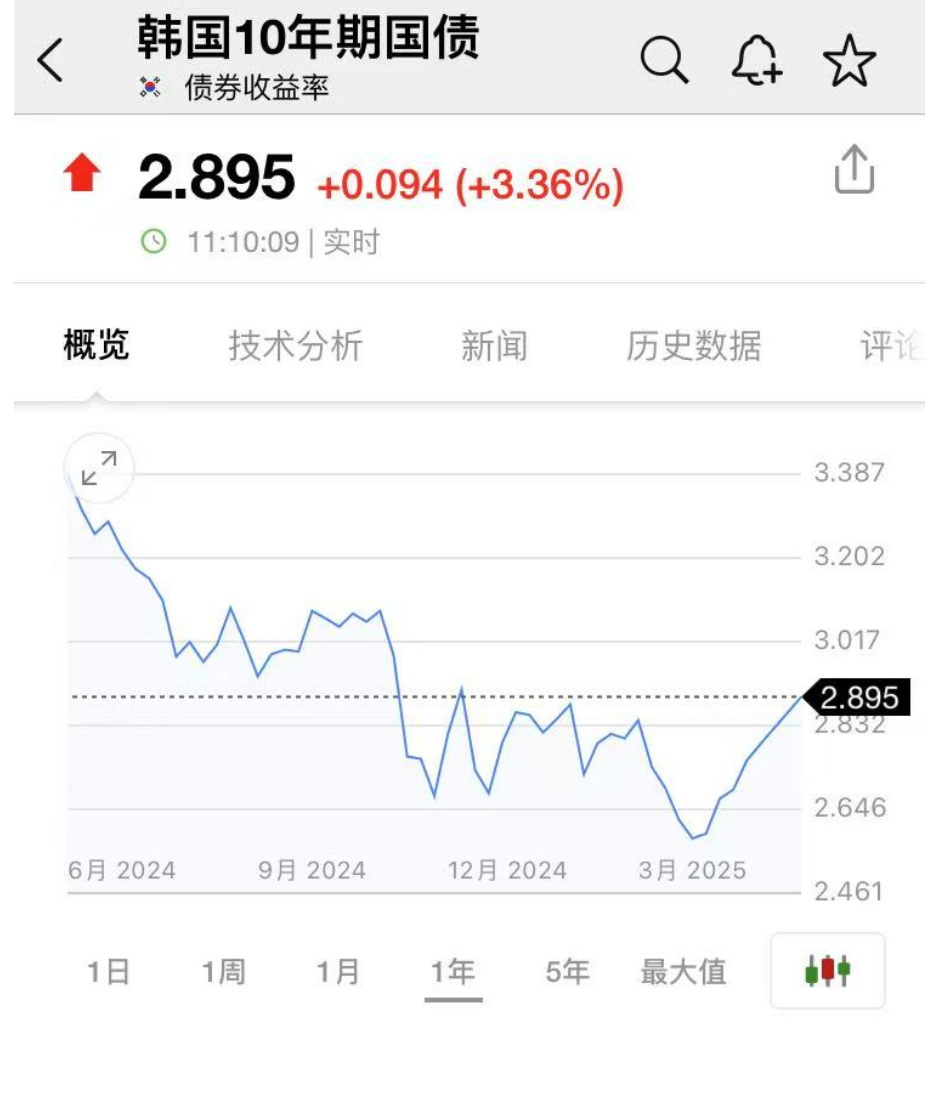The image size is (932, 1104).
Task: Switch to the 概览 tab
Action: point(96,346)
